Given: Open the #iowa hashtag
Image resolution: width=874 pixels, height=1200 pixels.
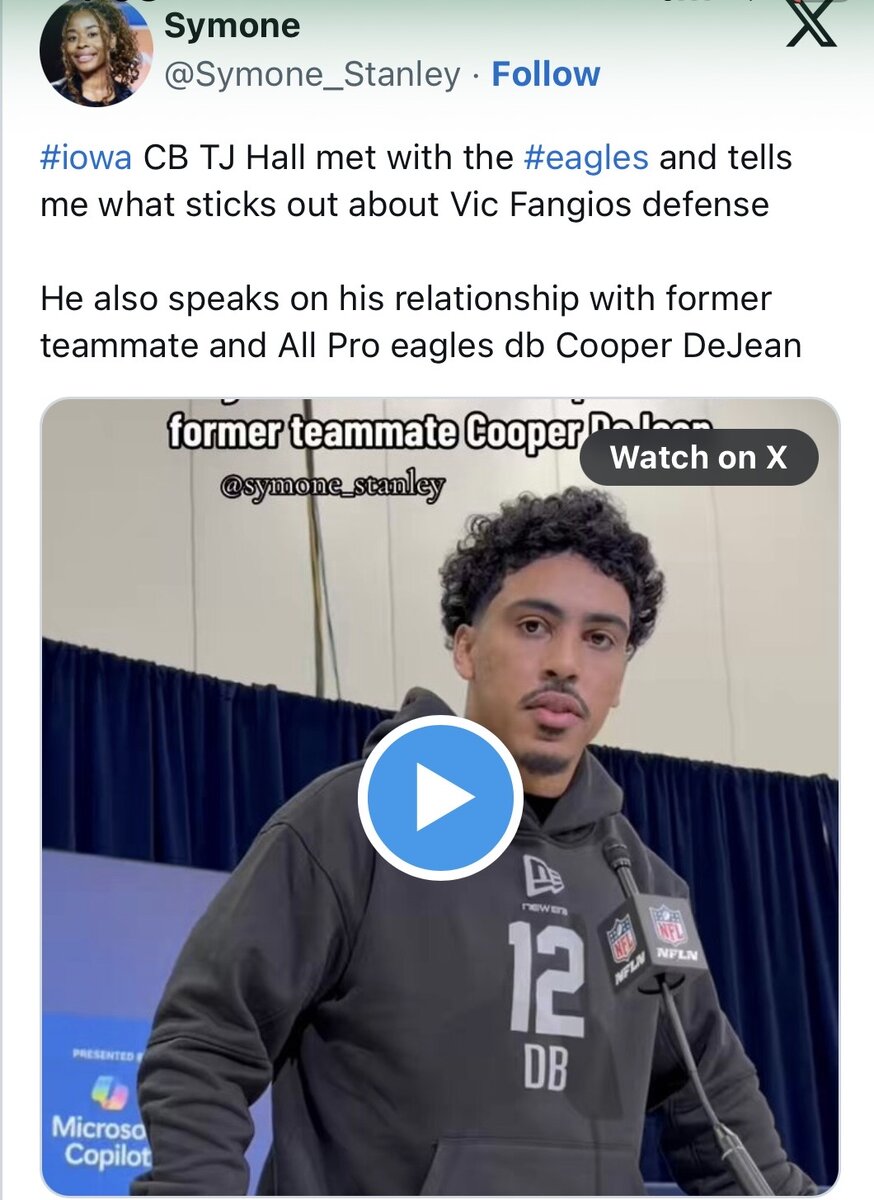Looking at the screenshot, I should 86,158.
